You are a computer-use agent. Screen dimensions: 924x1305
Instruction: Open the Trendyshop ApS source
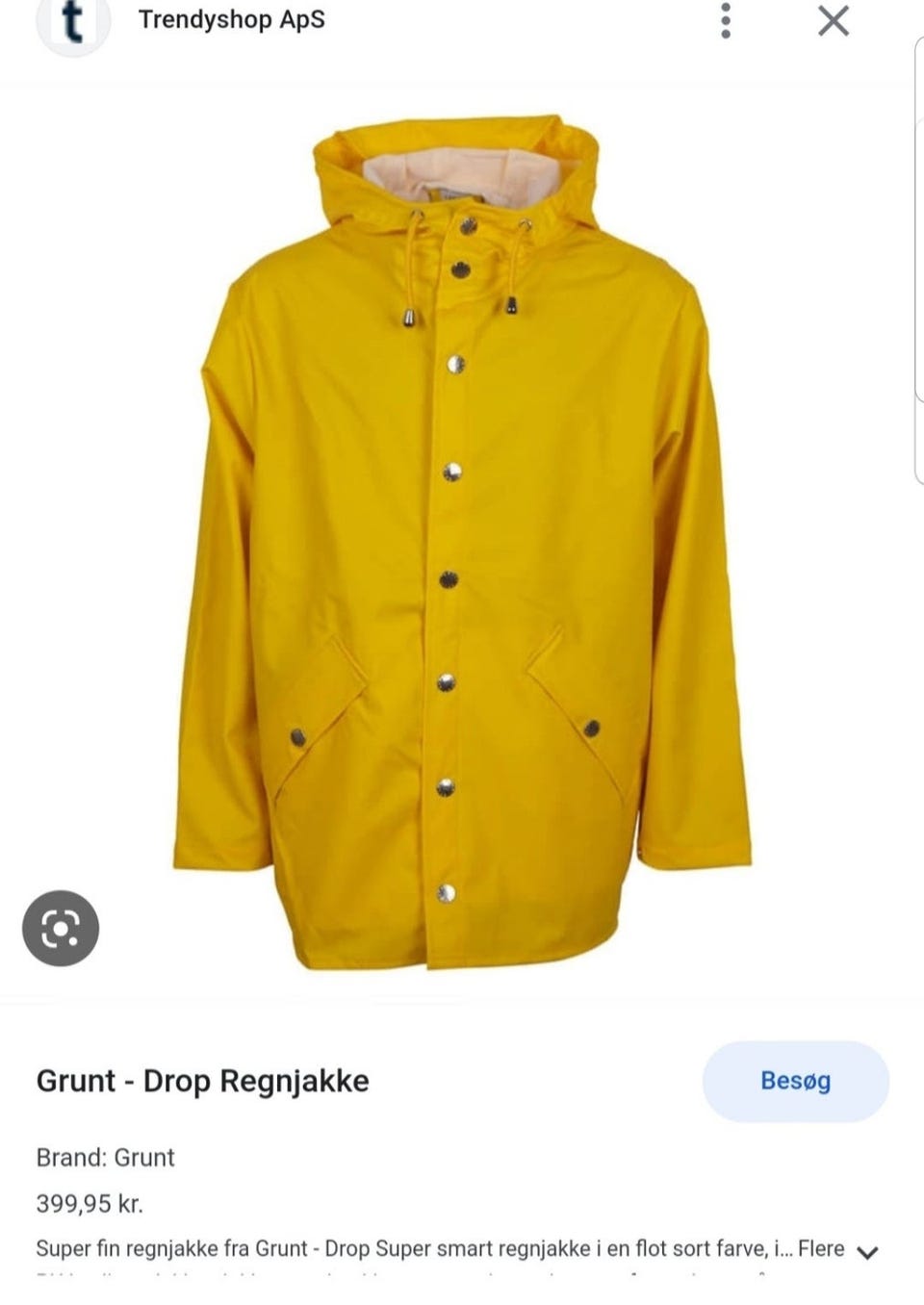tap(231, 19)
